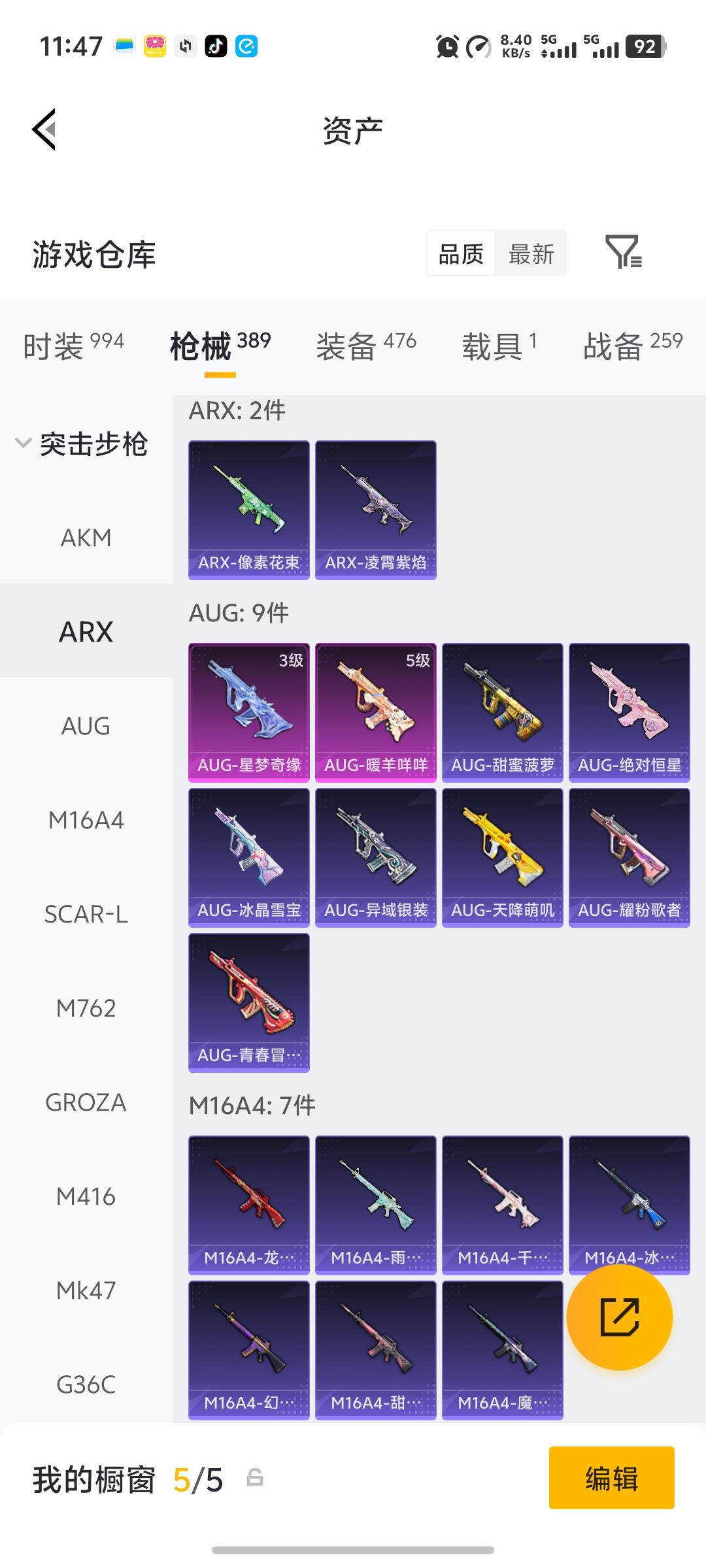
Task: View the AUG-天降萌叽 skin
Action: 502,857
